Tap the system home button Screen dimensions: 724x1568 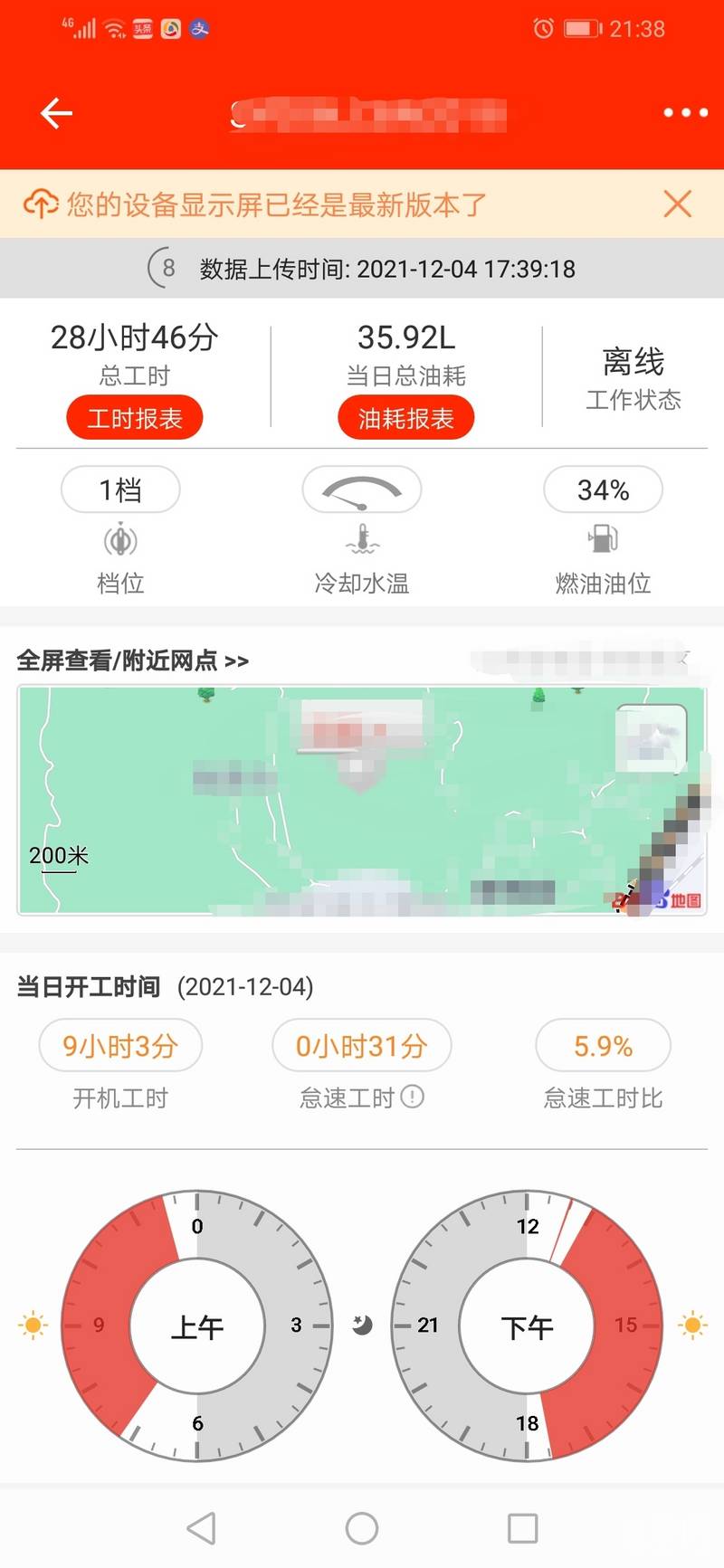(362, 1528)
